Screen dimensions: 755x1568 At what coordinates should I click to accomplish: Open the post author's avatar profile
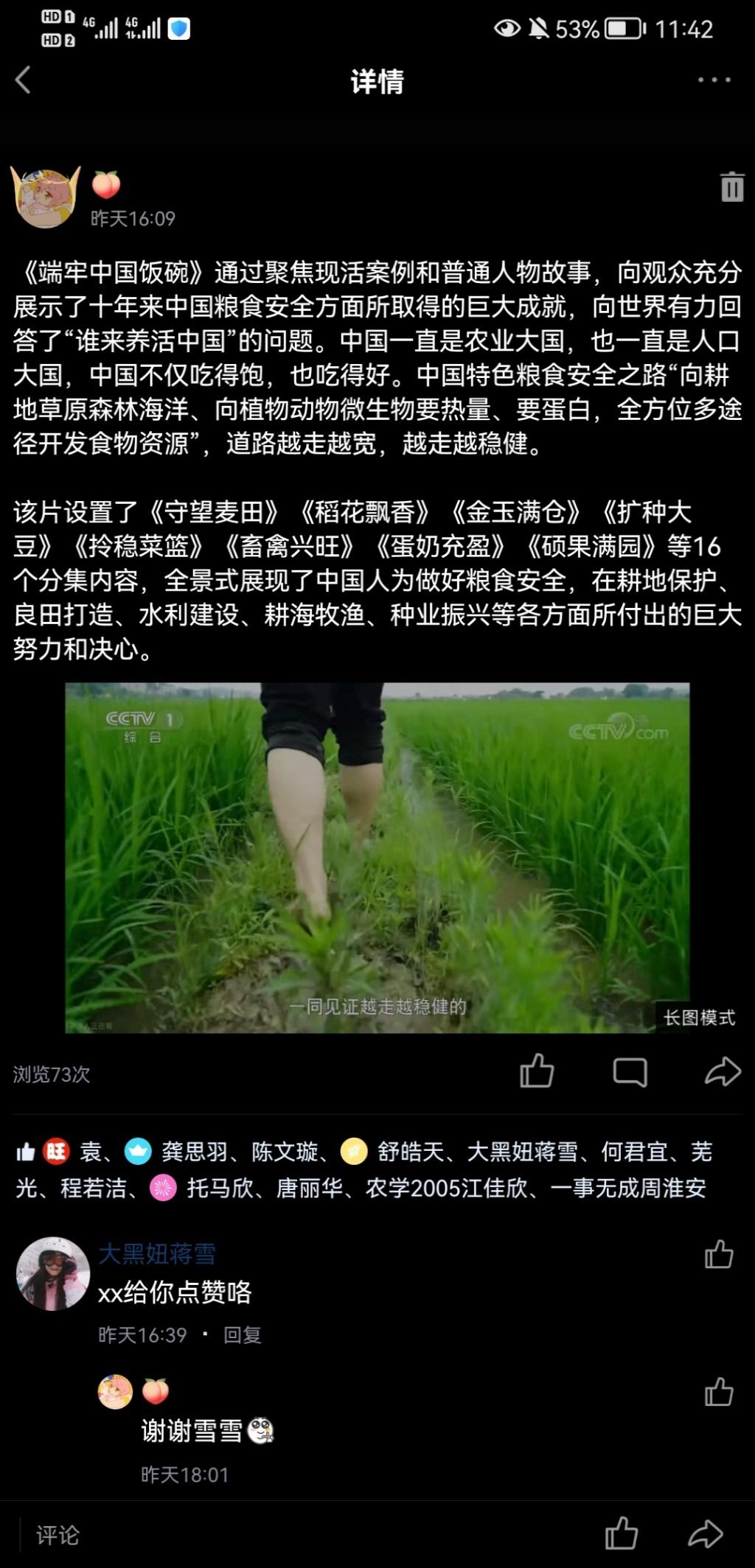coord(45,197)
